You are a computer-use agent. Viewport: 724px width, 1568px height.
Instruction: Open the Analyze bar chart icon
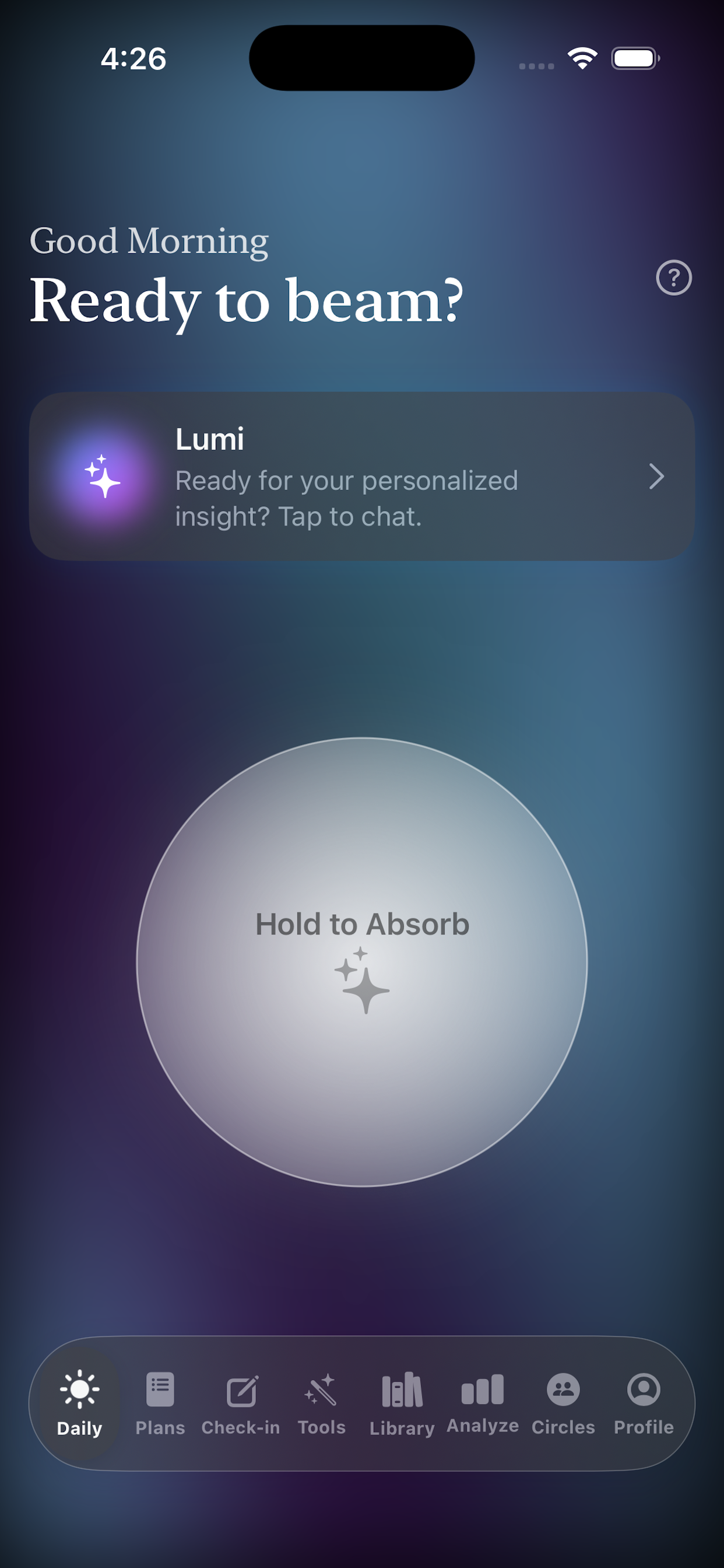point(483,1389)
